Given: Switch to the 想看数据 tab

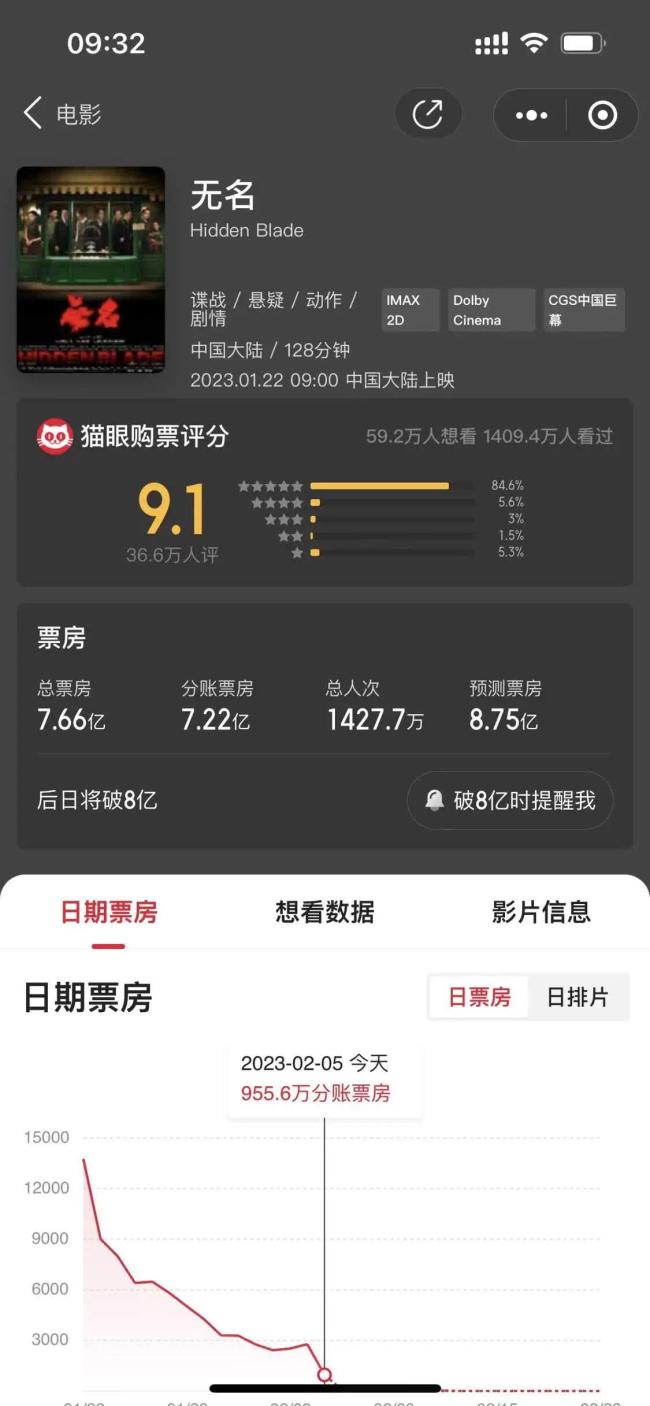Looking at the screenshot, I should point(325,912).
